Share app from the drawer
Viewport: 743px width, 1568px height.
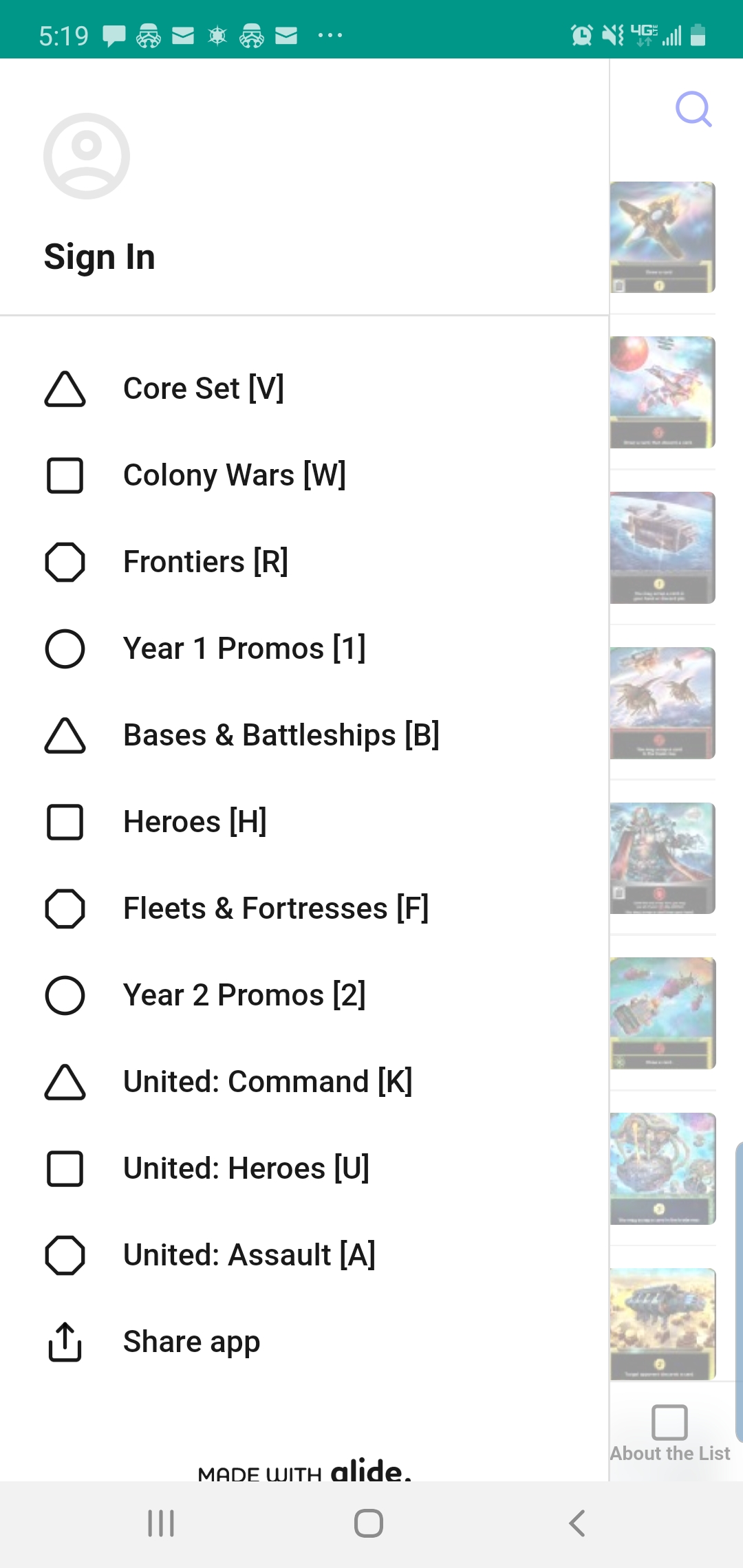coord(191,1342)
